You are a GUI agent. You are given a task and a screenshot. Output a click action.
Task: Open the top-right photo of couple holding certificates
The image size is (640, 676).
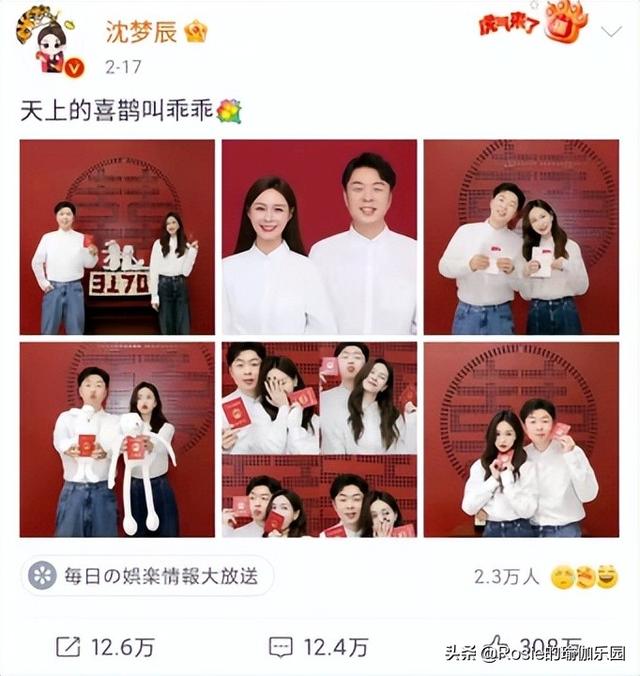click(x=521, y=236)
